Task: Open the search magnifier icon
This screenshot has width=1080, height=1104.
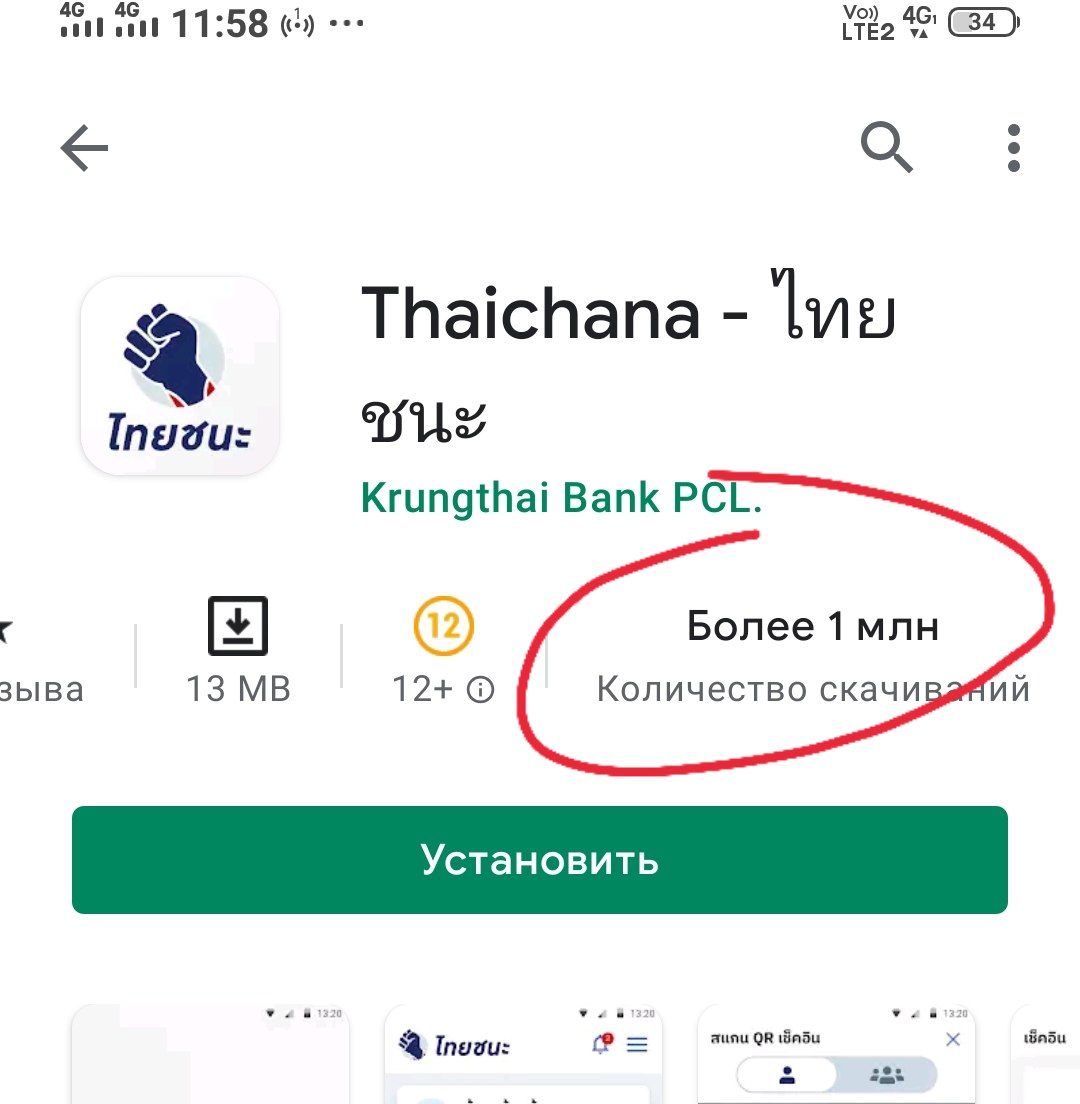Action: 886,149
